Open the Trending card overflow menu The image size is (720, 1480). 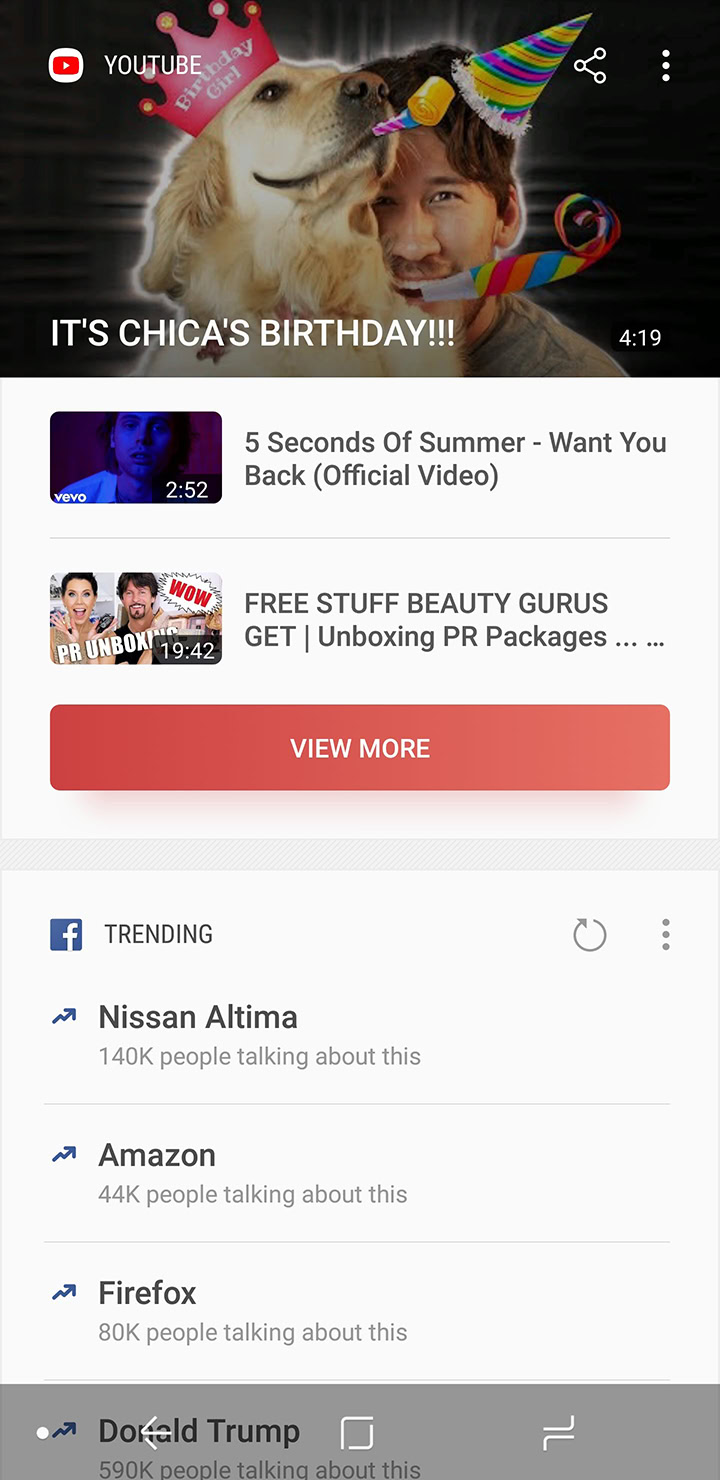pos(666,935)
